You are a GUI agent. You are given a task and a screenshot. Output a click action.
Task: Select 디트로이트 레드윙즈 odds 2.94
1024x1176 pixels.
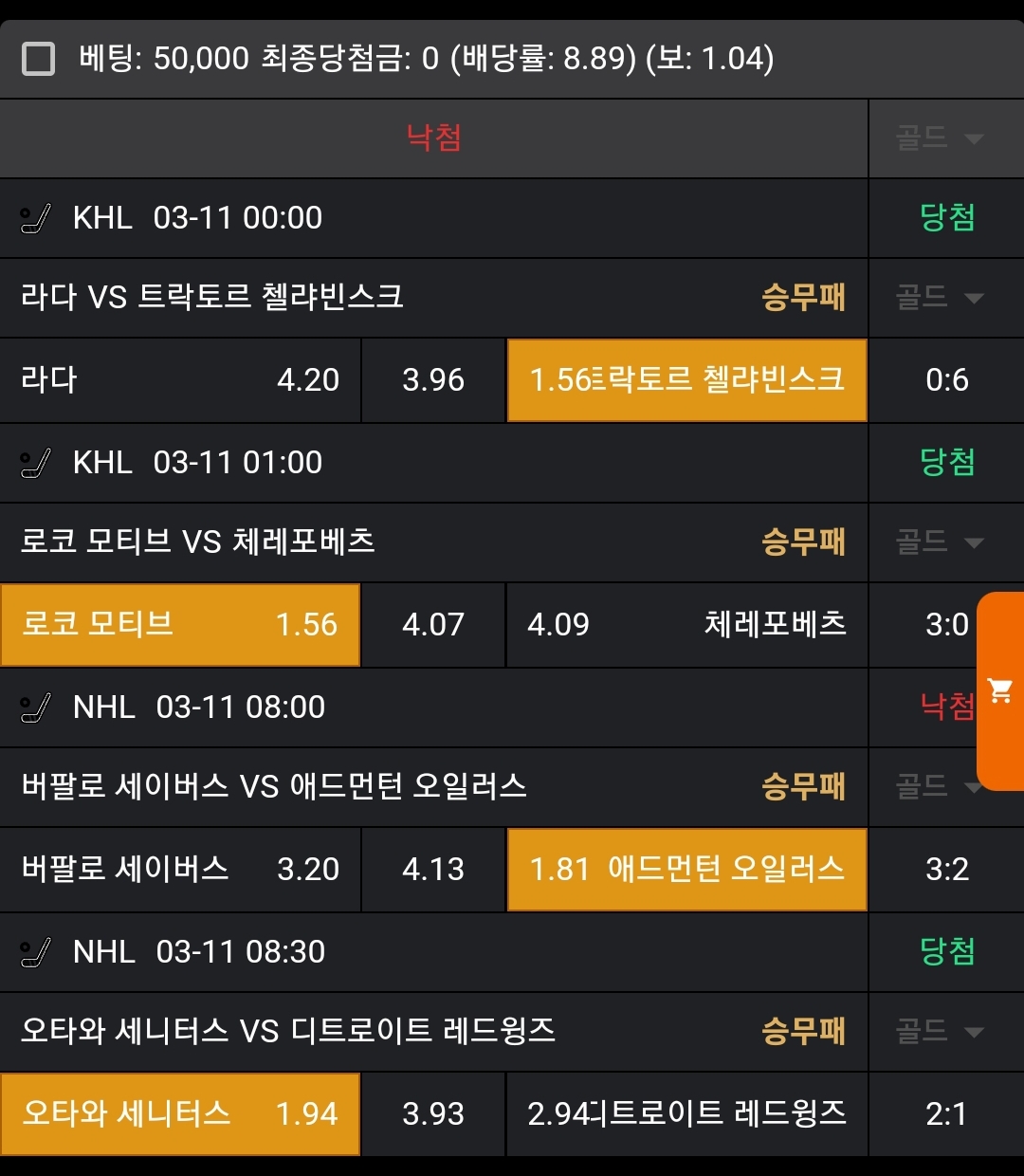[686, 1113]
